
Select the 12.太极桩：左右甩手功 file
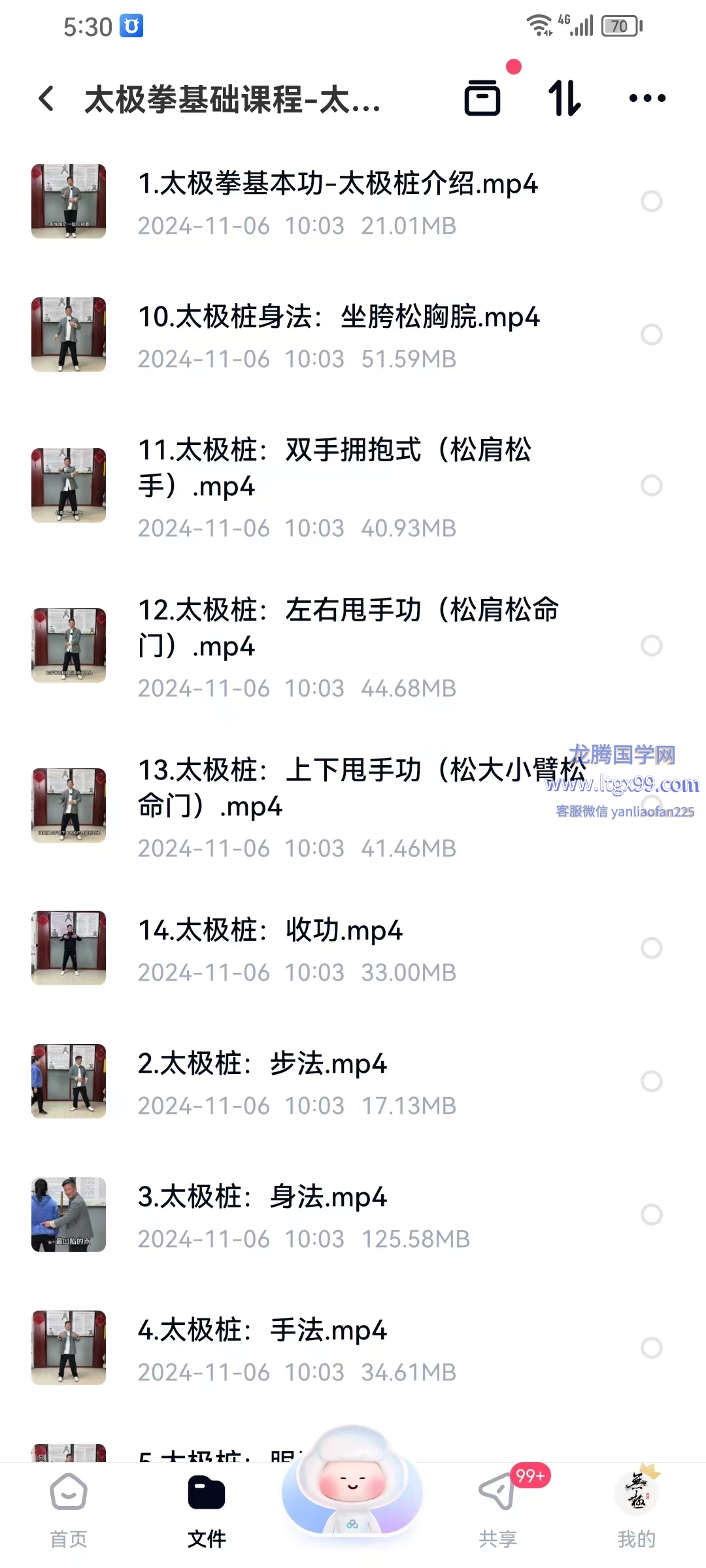pyautogui.click(x=651, y=645)
